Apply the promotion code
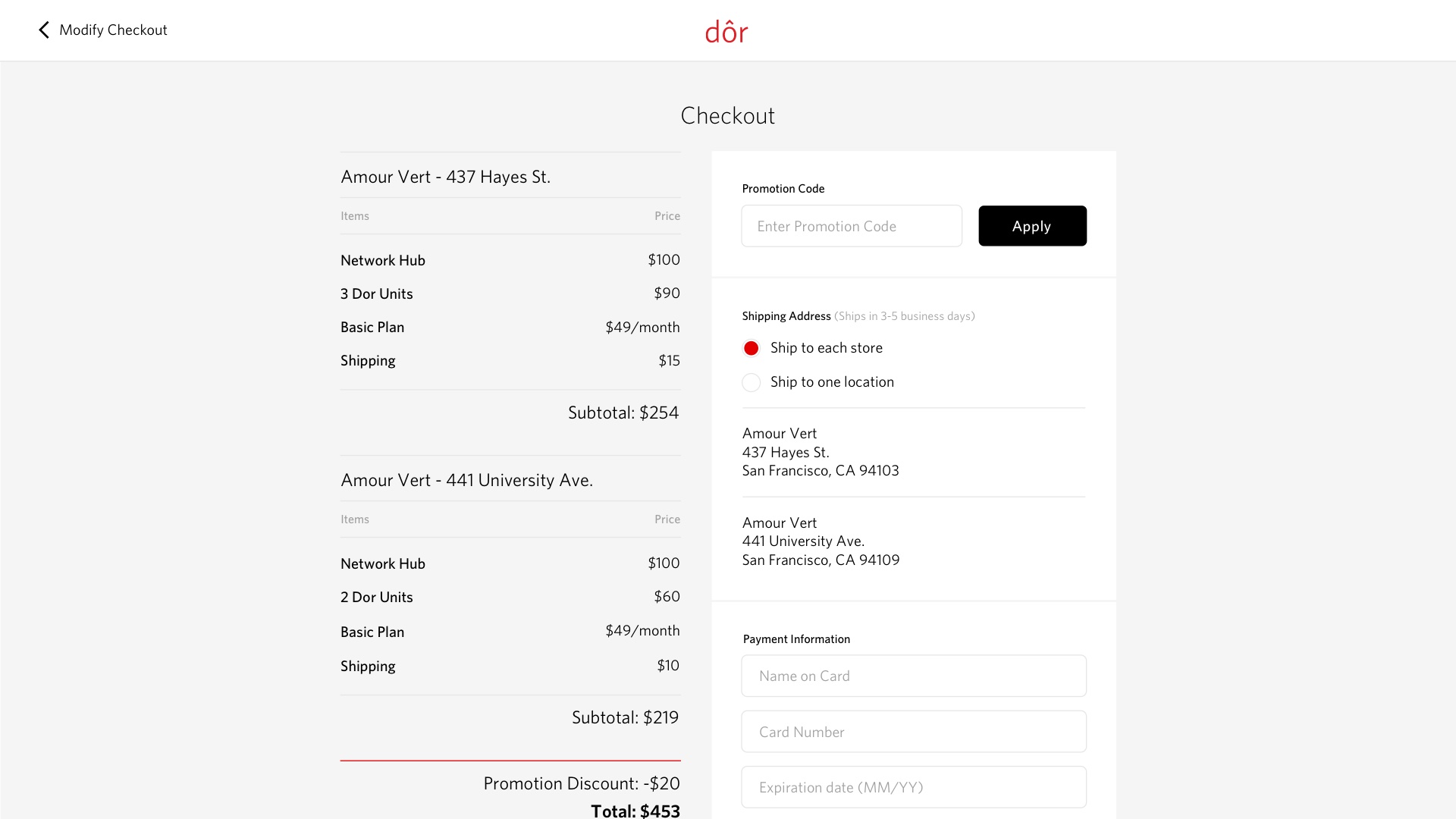The image size is (1456, 819). [1031, 226]
